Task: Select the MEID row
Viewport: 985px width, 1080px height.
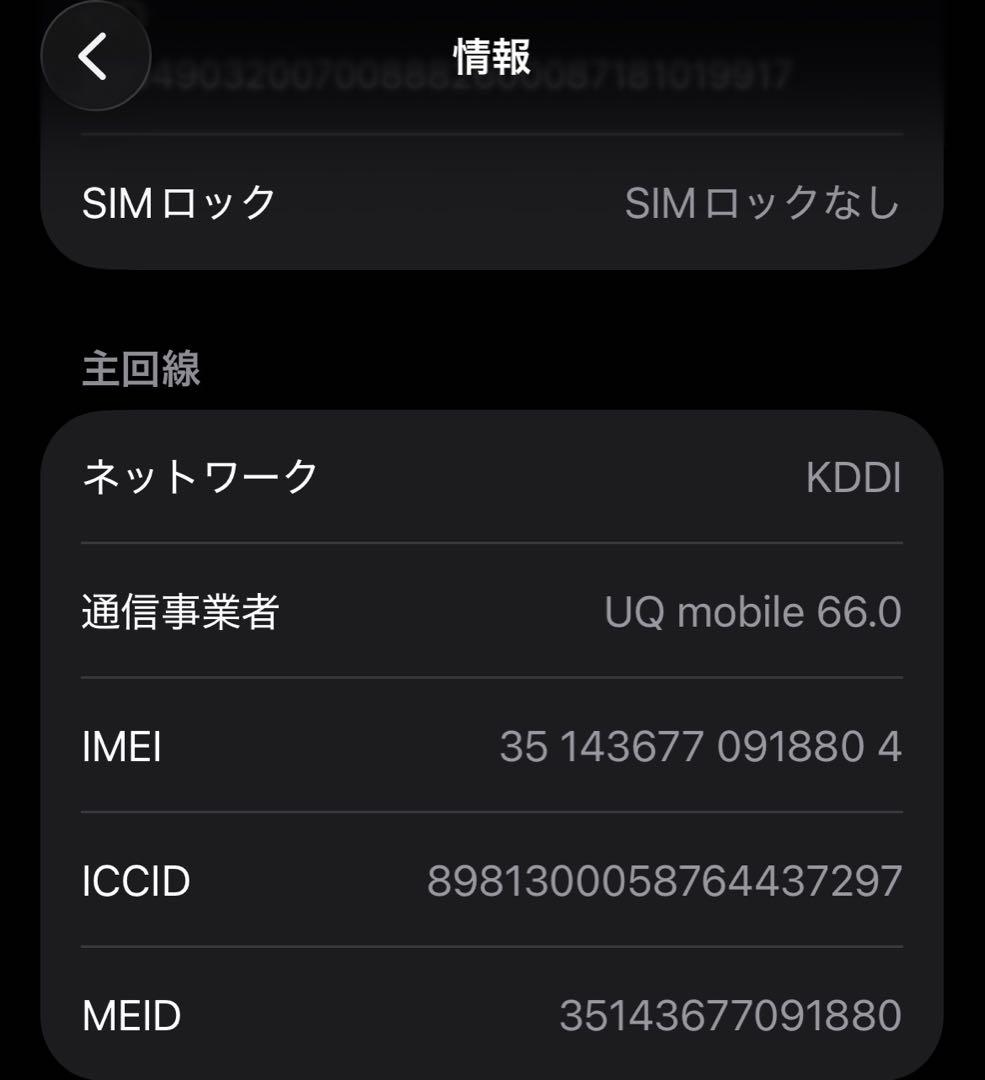Action: coord(492,1016)
